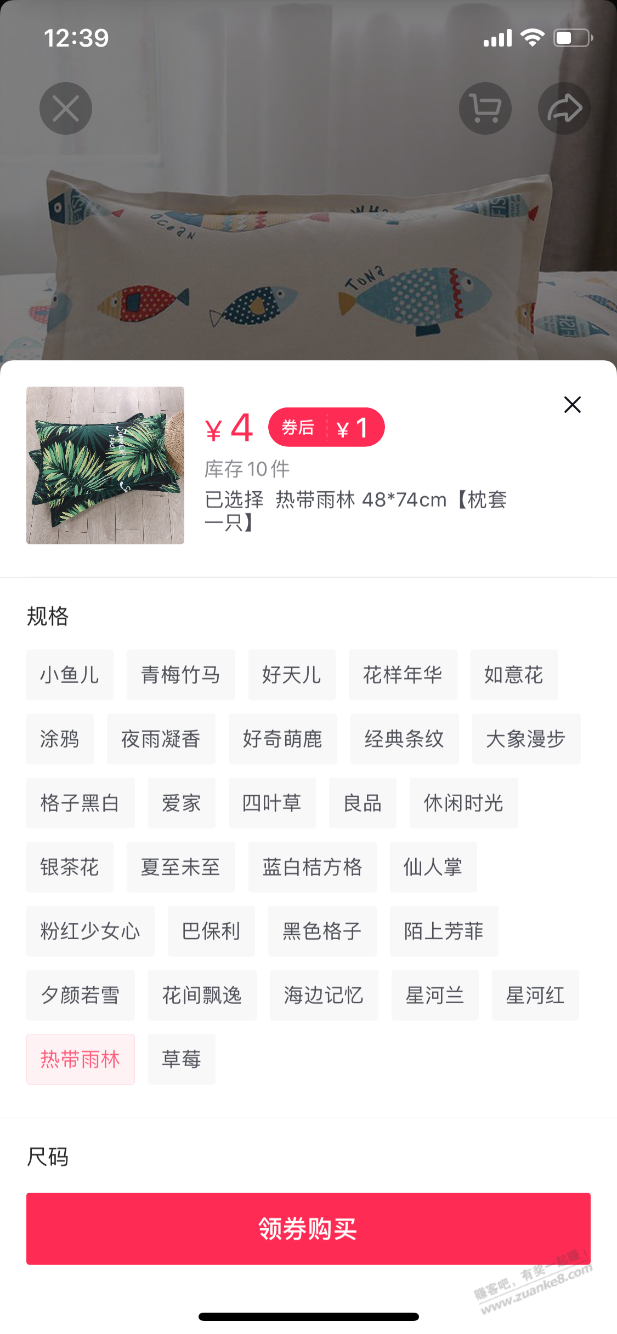The height and width of the screenshot is (1334, 617).
Task: Close the product page with the round X
Action: [x=66, y=108]
